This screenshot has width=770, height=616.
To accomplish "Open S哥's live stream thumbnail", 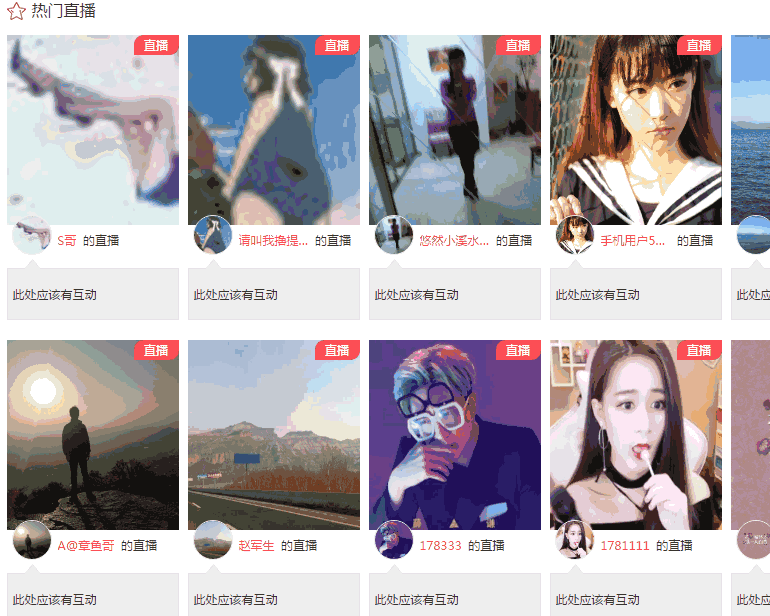I will [93, 130].
